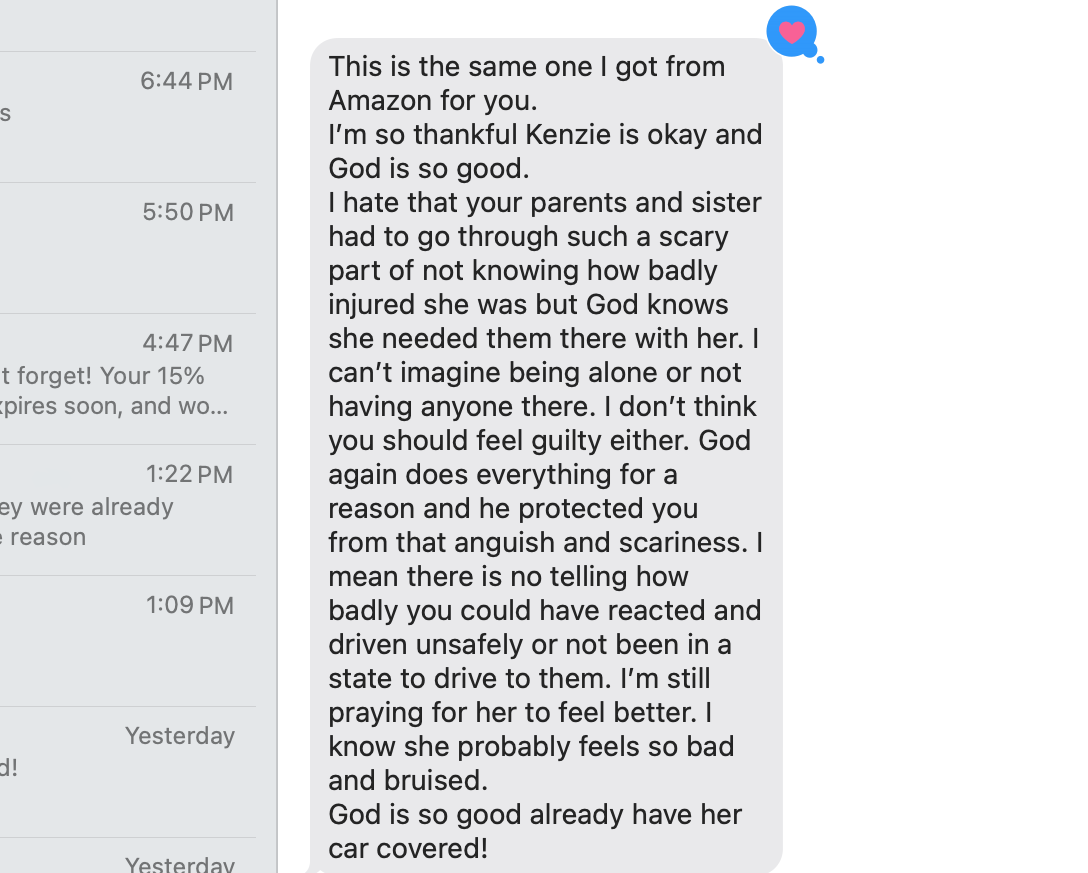1088x873 pixels.
Task: Open the conversation from 1:22 PM
Action: point(128,509)
